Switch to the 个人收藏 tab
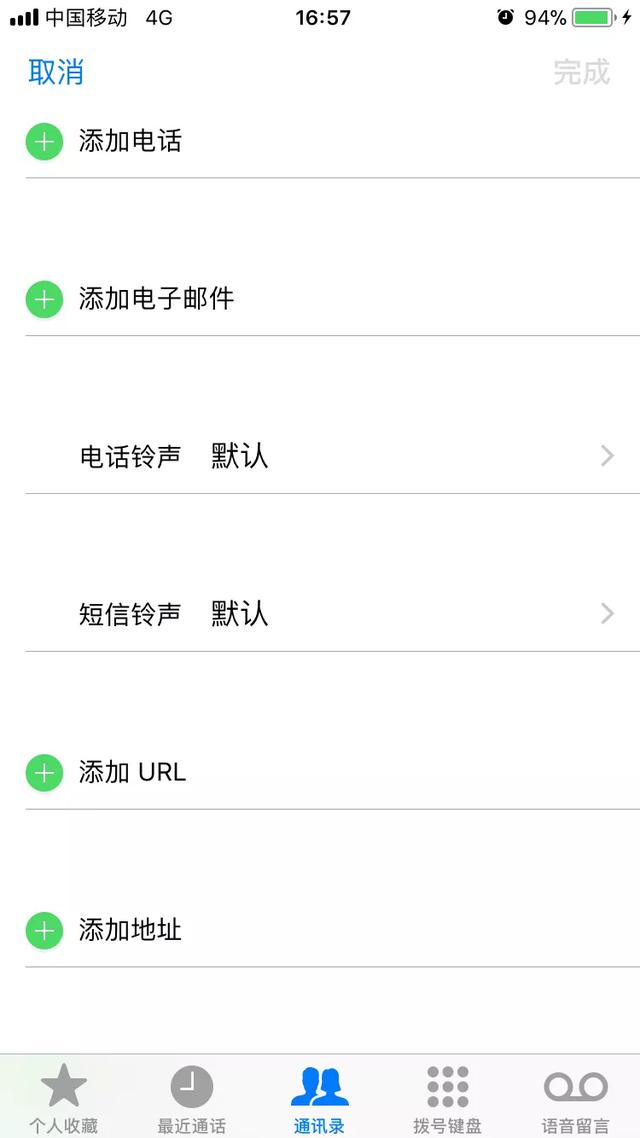The height and width of the screenshot is (1138, 640). pos(64,1098)
